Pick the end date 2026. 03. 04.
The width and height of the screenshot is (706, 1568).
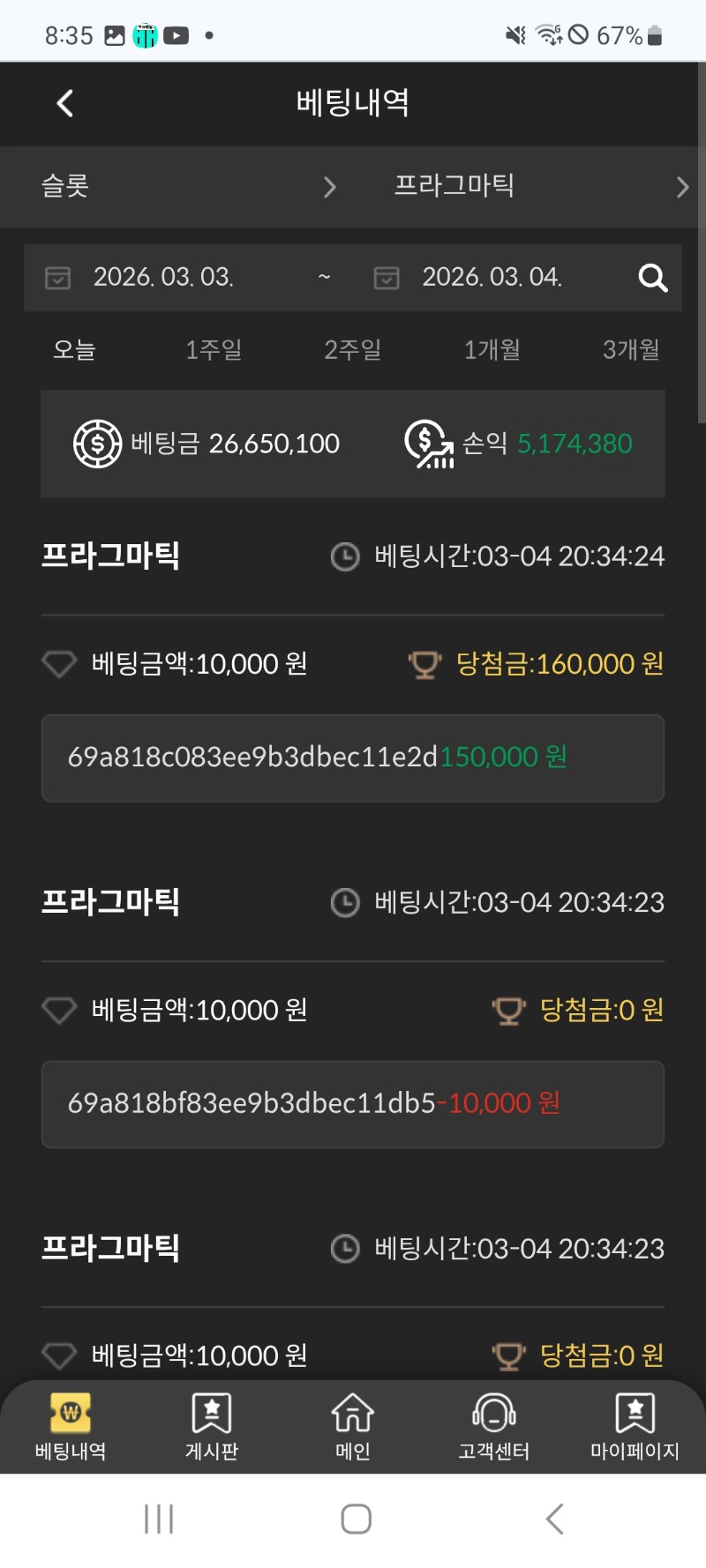[x=492, y=277]
